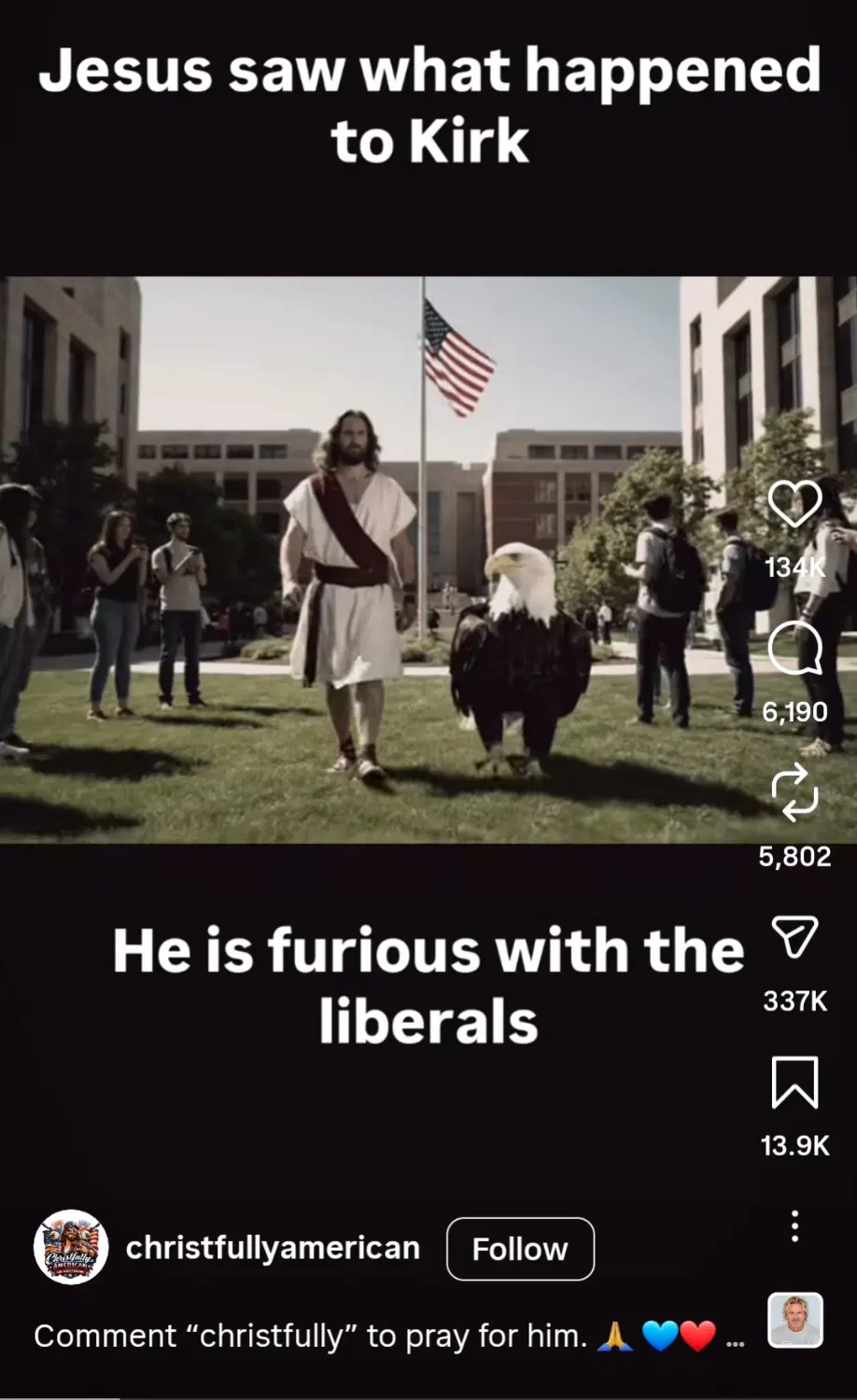Share the reel via the send icon
Screen dimensions: 857x1400
[794, 936]
